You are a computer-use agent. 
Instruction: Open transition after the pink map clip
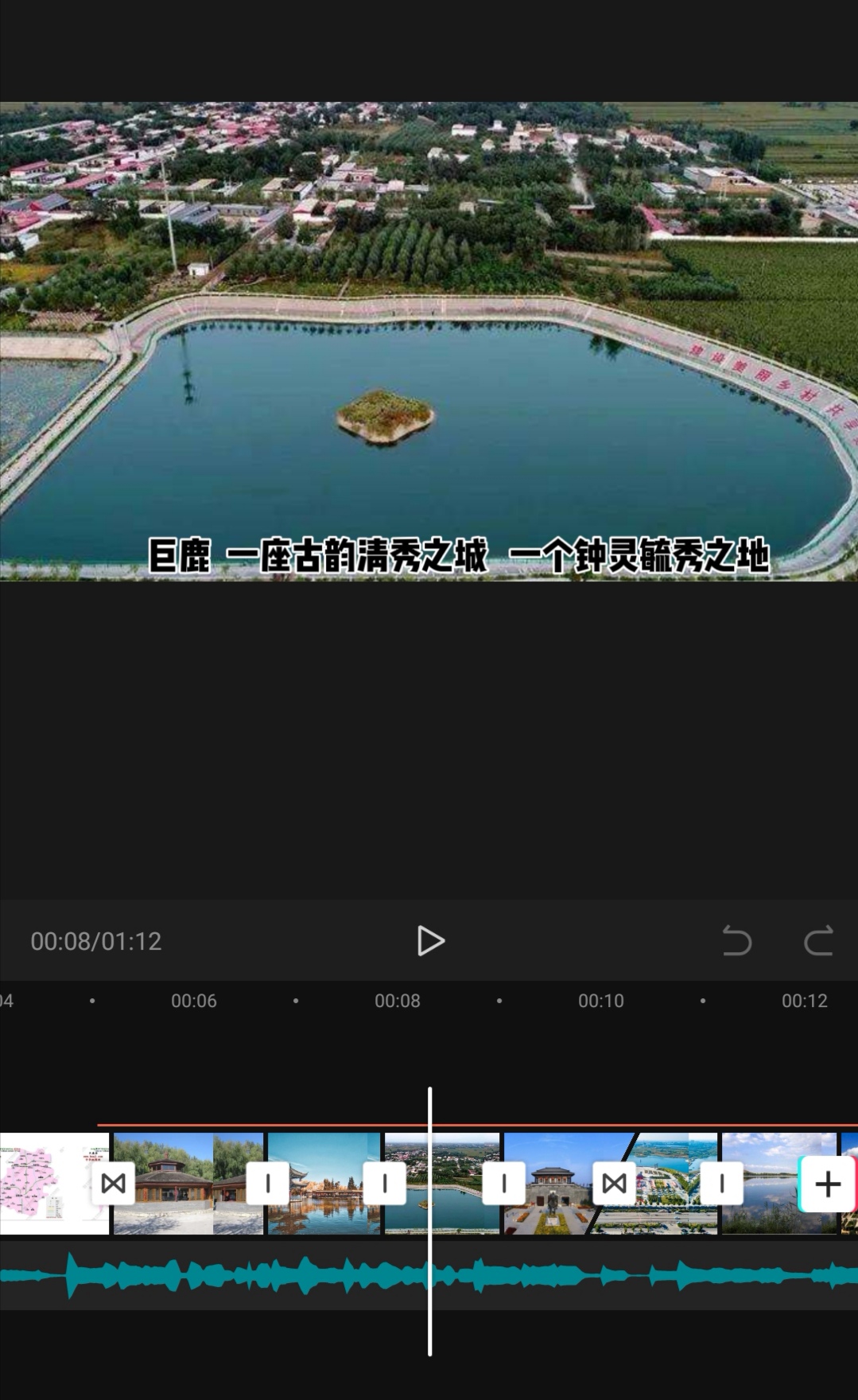click(113, 1184)
